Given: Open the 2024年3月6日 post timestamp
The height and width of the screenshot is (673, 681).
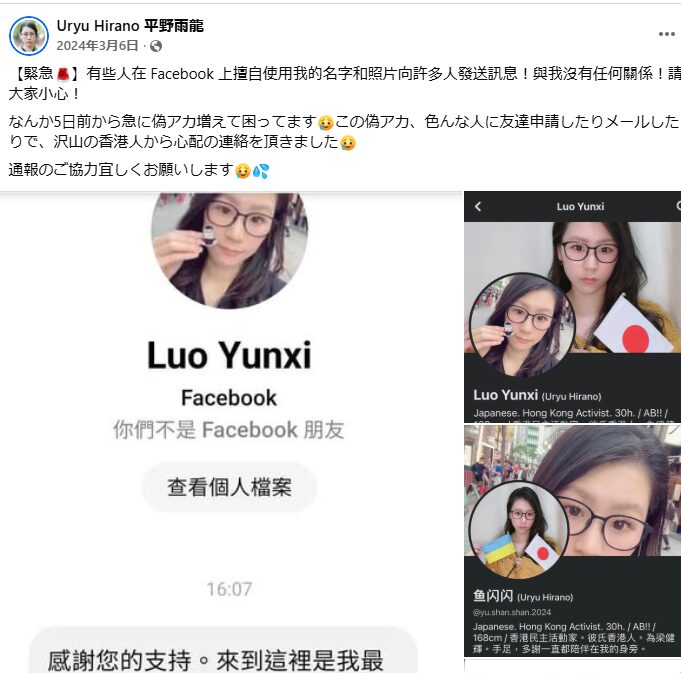Looking at the screenshot, I should click(x=99, y=46).
